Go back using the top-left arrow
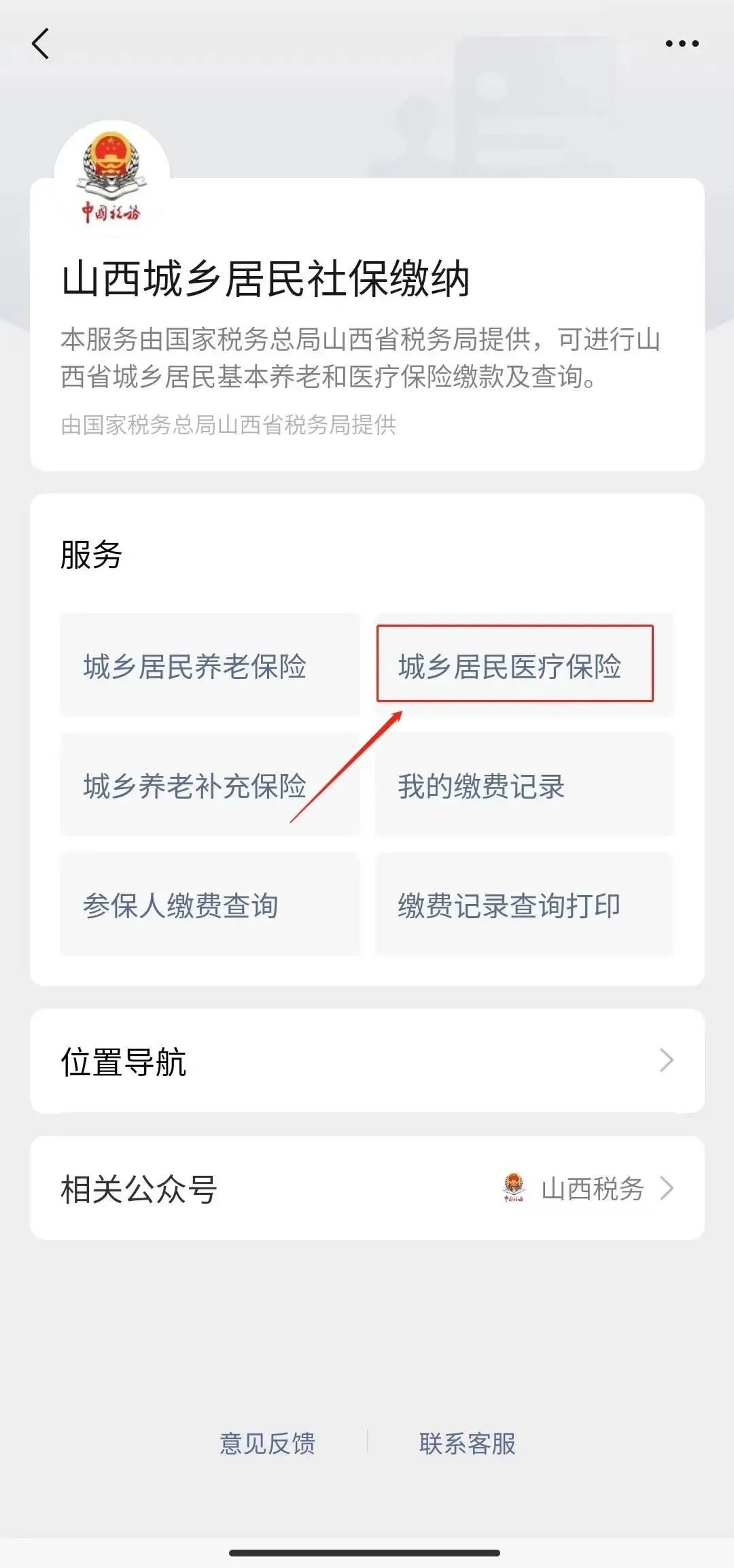The height and width of the screenshot is (1568, 734). (41, 43)
